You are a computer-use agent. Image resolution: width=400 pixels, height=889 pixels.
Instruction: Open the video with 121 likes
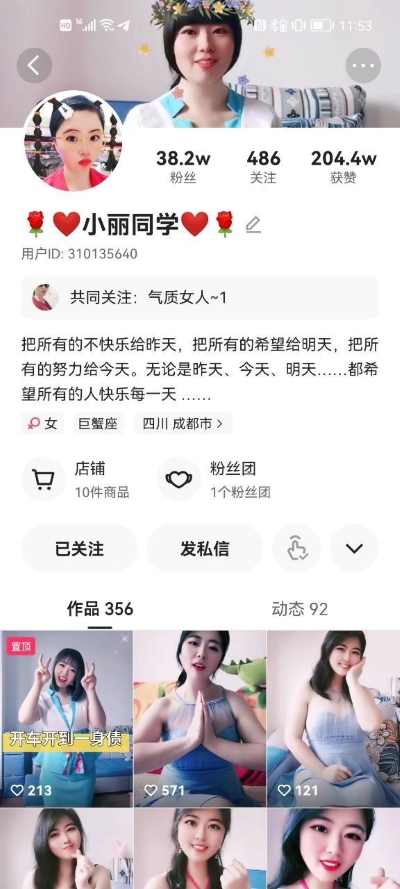click(x=334, y=718)
